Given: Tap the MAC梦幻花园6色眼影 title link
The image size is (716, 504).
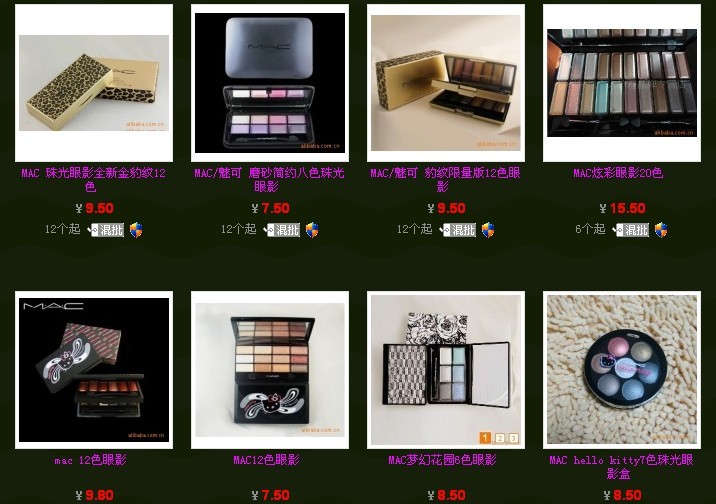Looking at the screenshot, I should point(442,460).
